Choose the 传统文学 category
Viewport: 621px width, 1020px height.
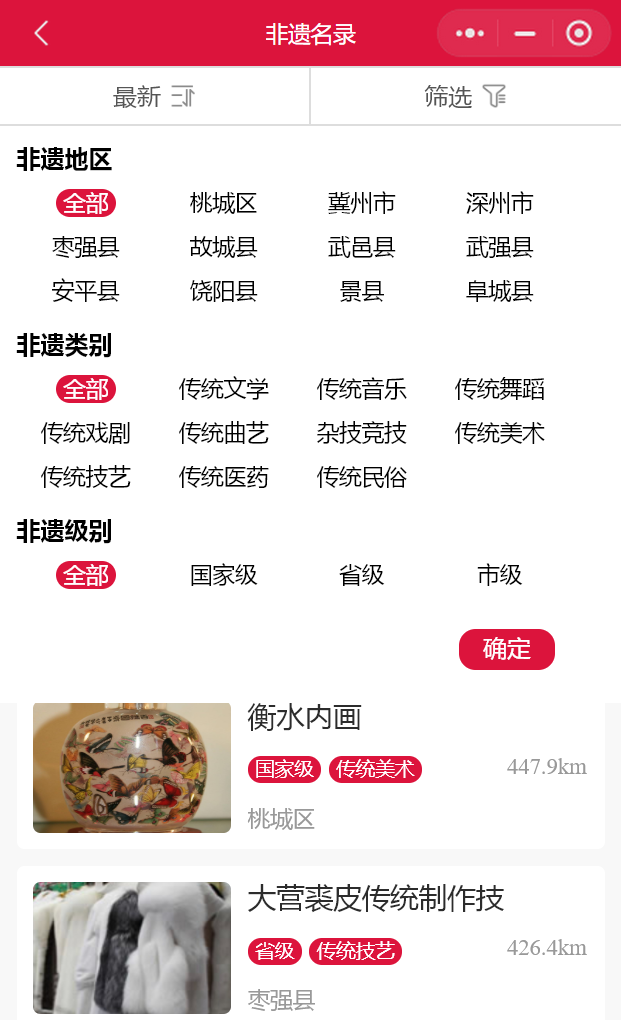point(223,389)
